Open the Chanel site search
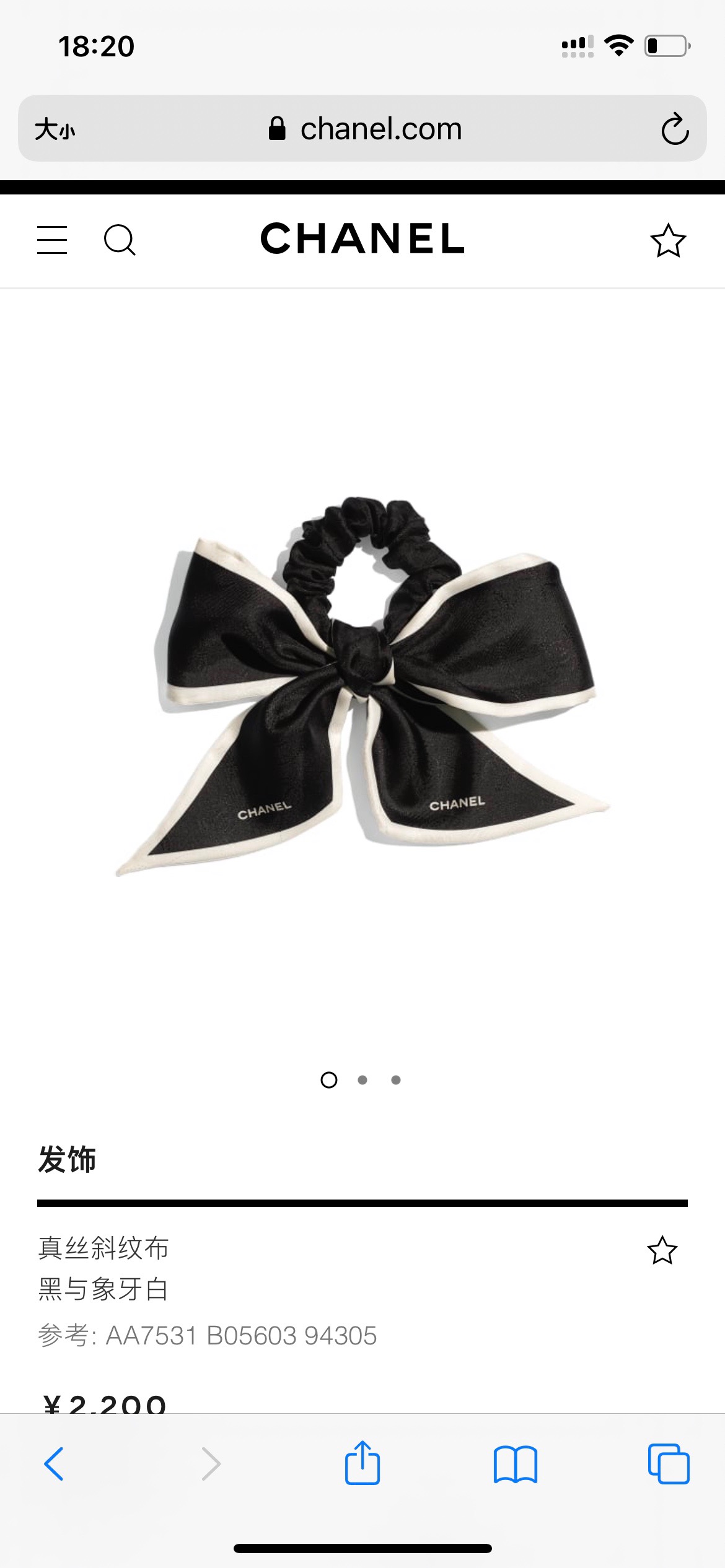 click(120, 240)
